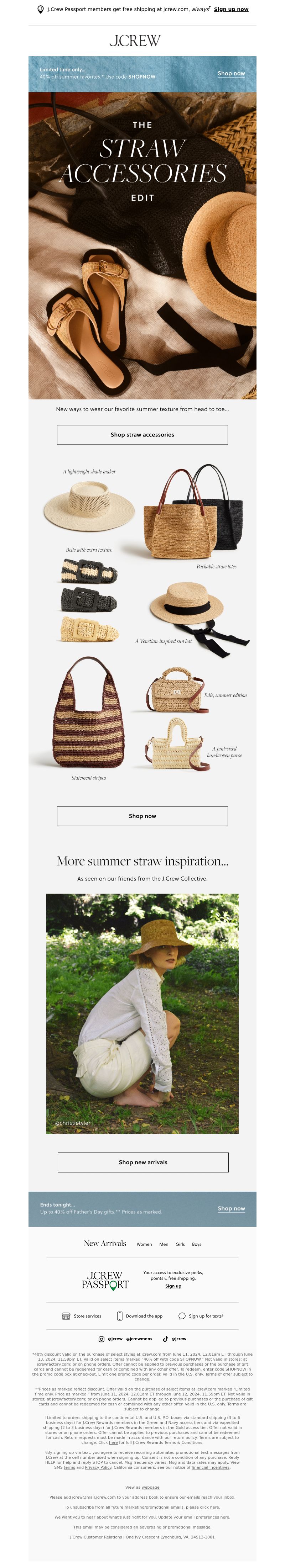Tap Sign up beside the J.Crew Passport logo
285x1568 pixels.
[173, 1286]
